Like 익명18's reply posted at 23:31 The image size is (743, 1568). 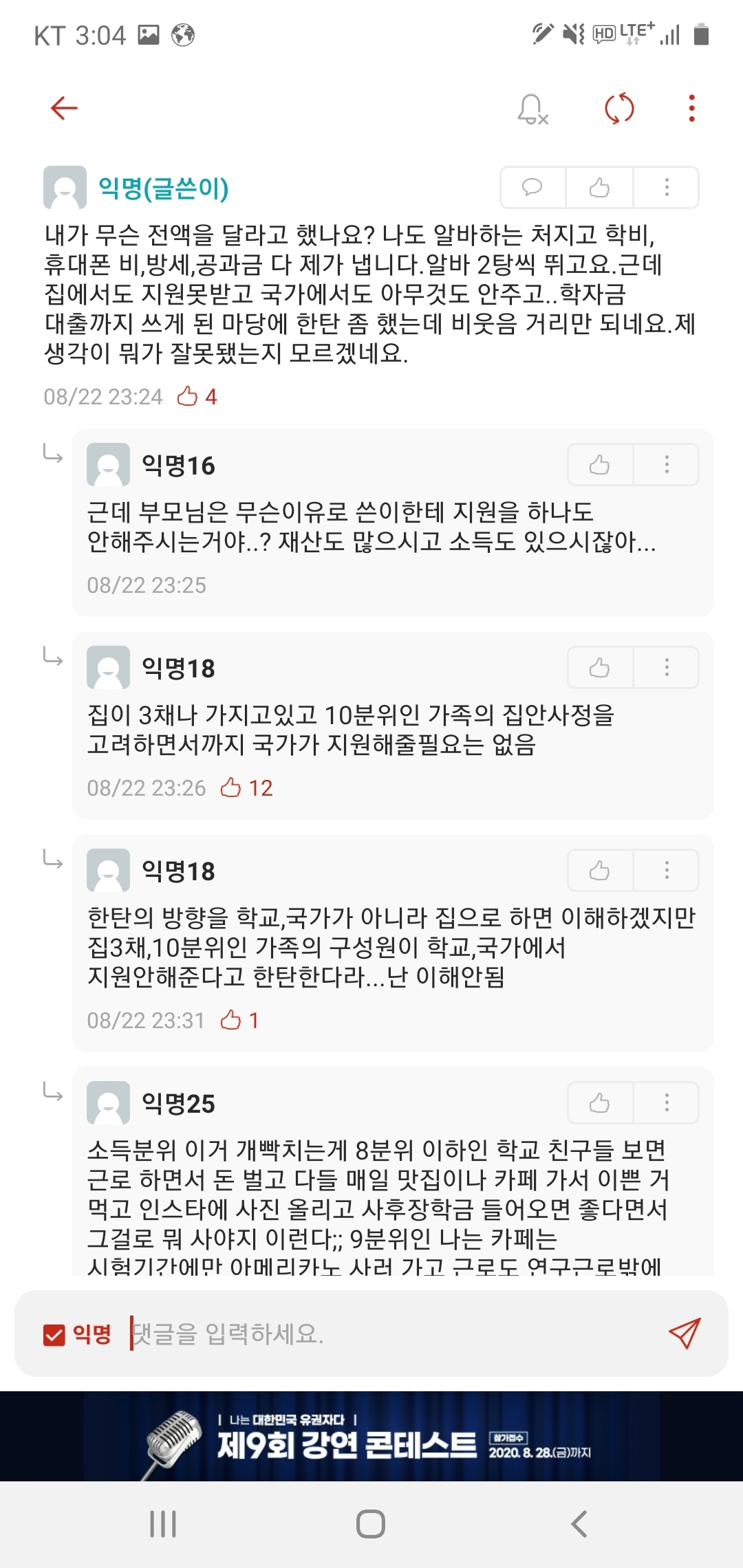[599, 871]
